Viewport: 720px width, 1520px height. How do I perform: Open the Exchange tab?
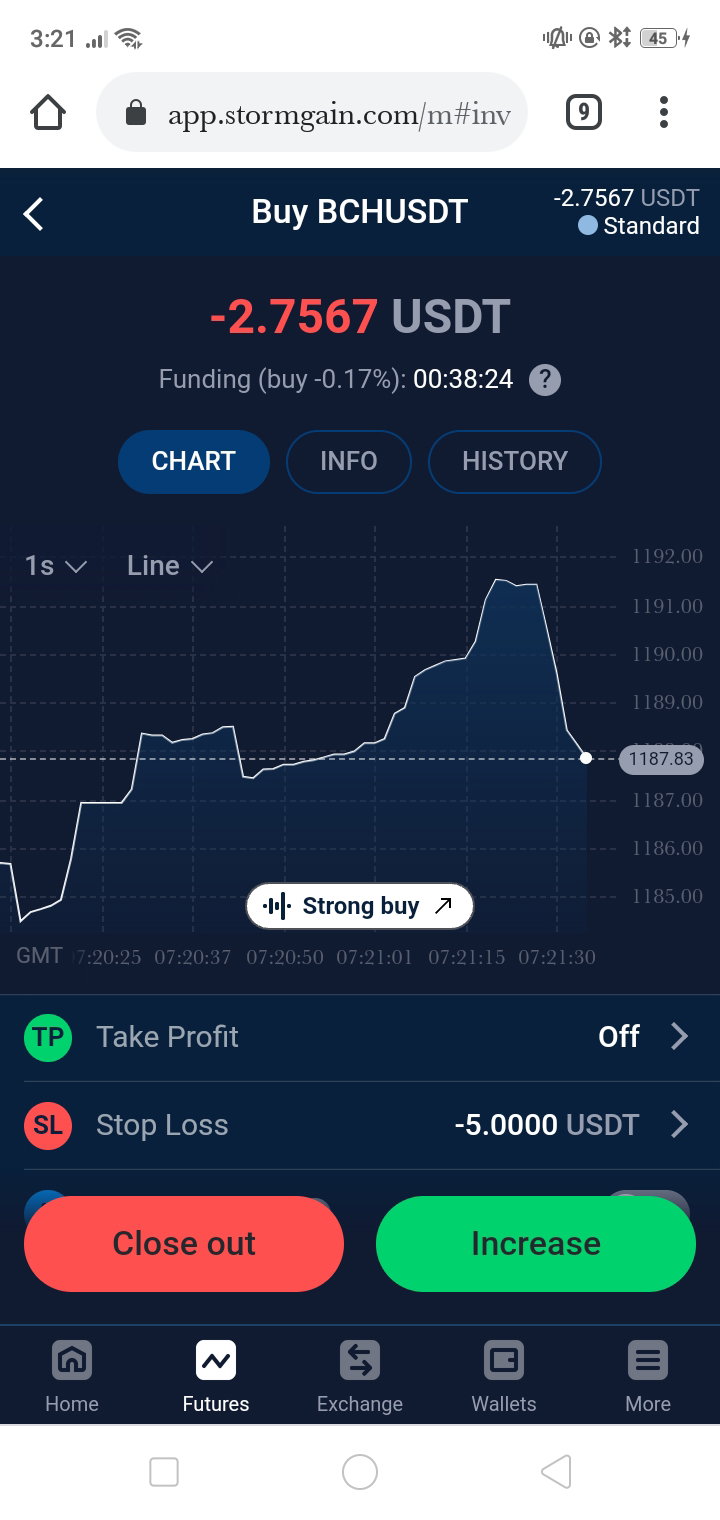[x=360, y=1377]
